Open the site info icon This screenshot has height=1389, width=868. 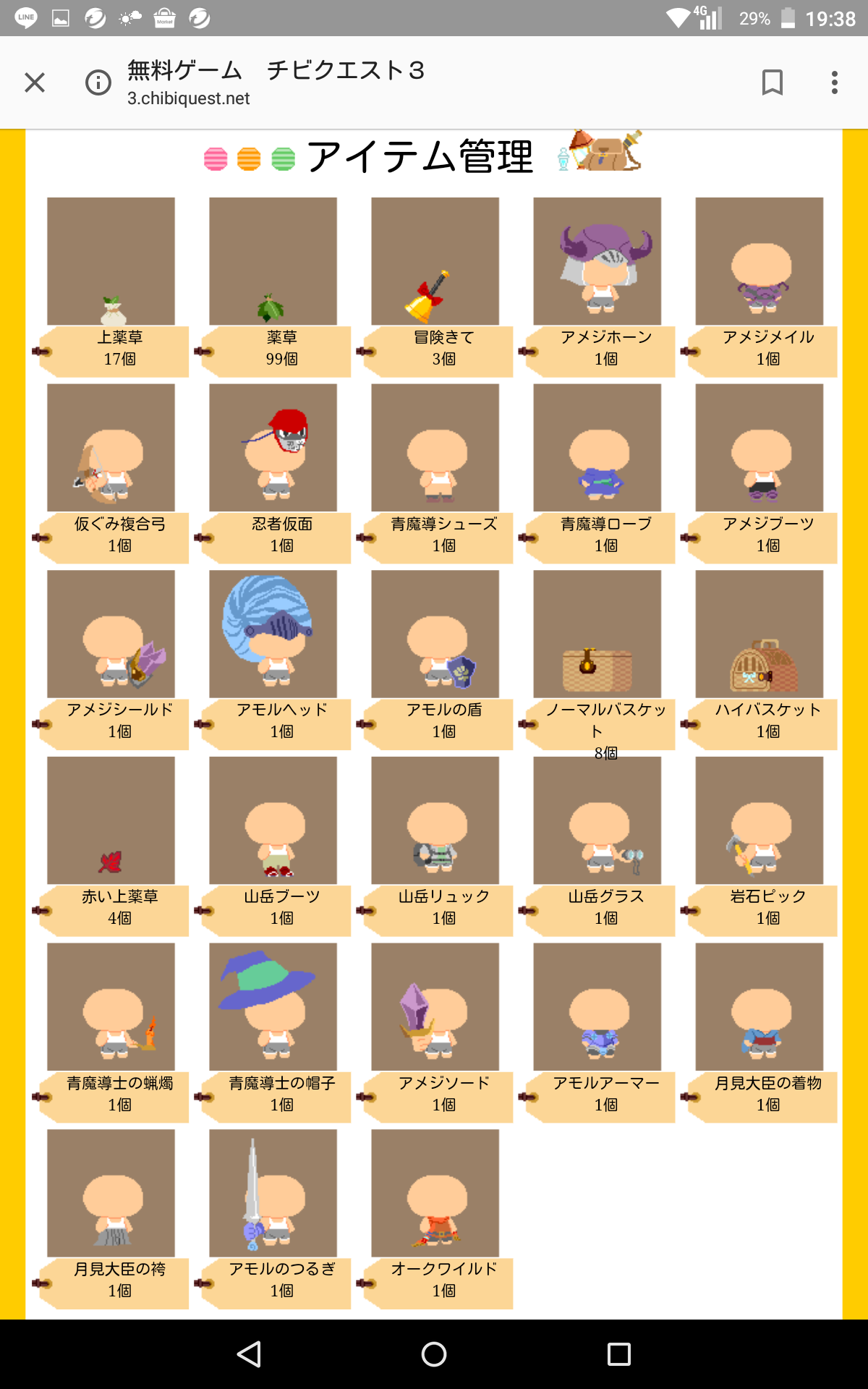coord(98,82)
